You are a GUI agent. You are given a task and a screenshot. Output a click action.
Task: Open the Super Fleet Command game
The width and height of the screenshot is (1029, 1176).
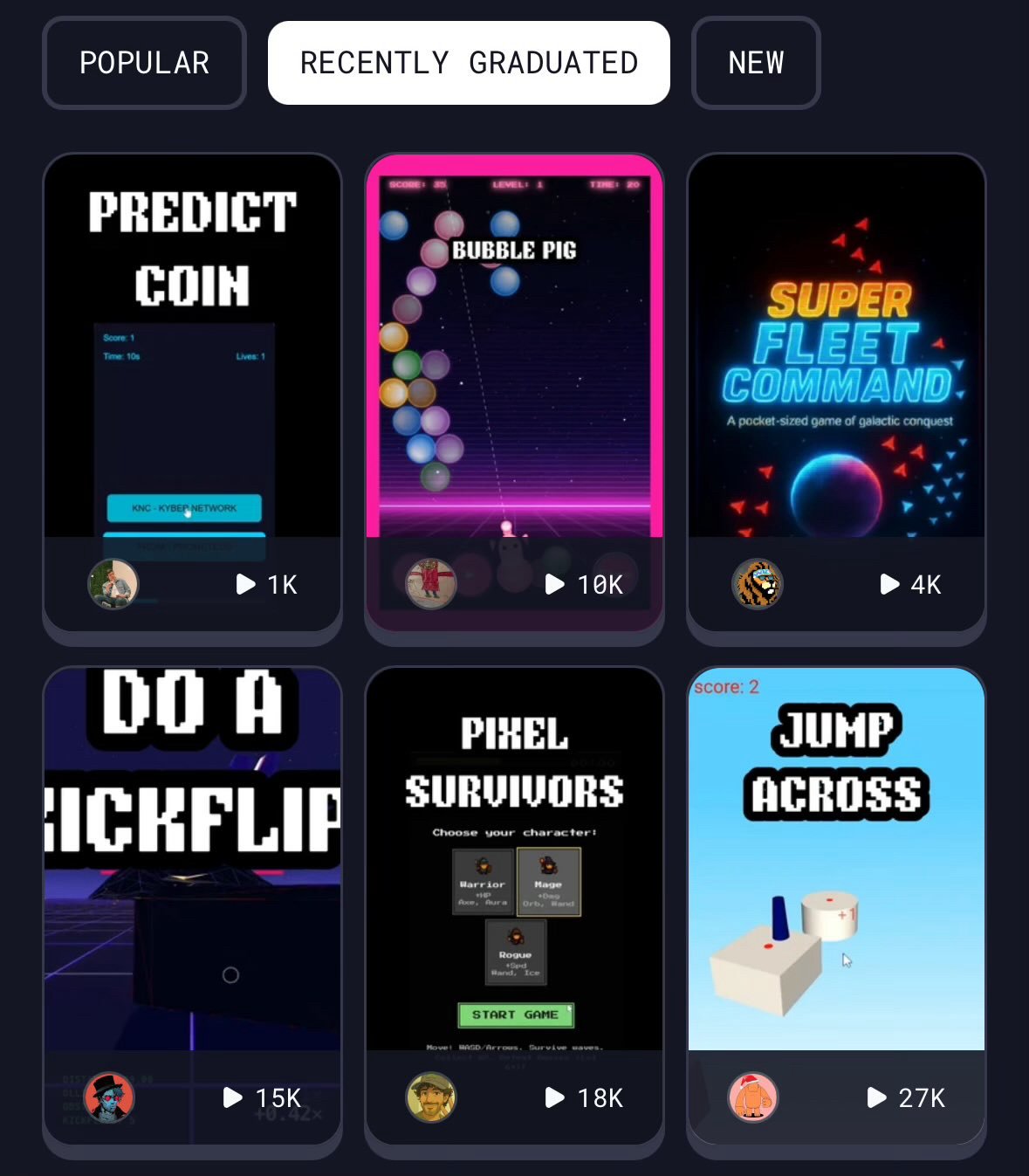pyautogui.click(x=836, y=349)
